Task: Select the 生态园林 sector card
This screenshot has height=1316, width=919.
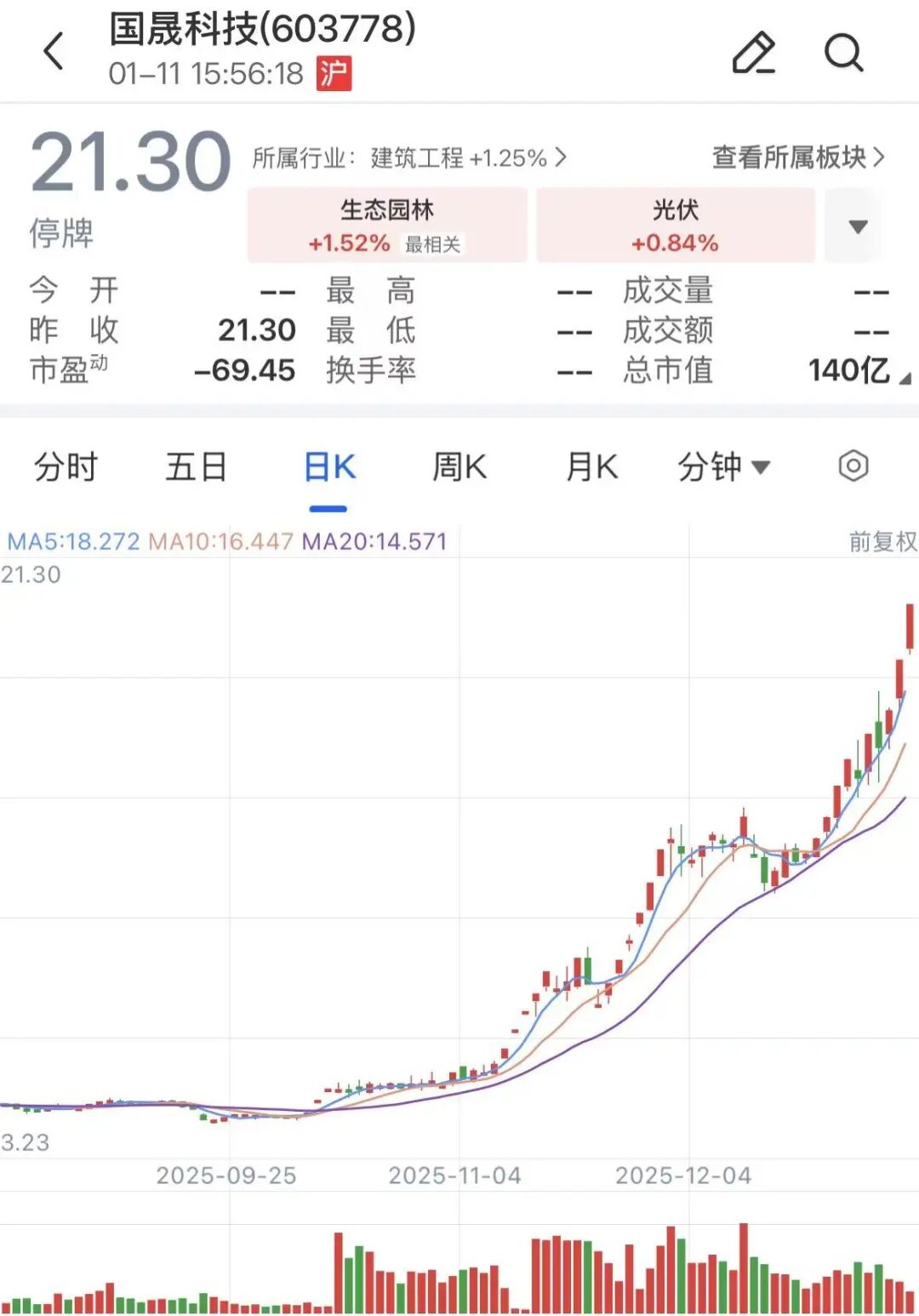Action: pos(387,226)
